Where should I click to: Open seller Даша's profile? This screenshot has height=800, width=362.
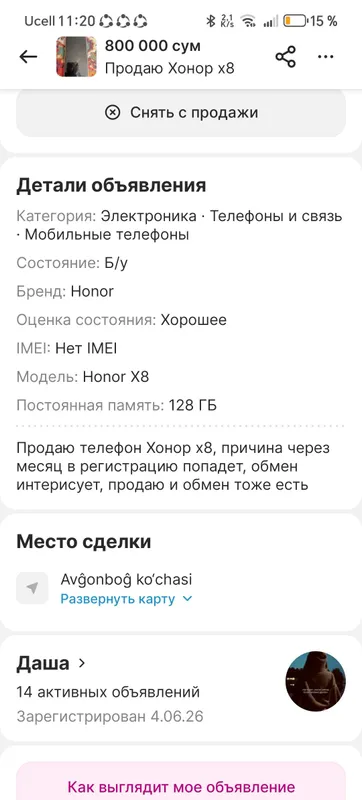coord(51,663)
